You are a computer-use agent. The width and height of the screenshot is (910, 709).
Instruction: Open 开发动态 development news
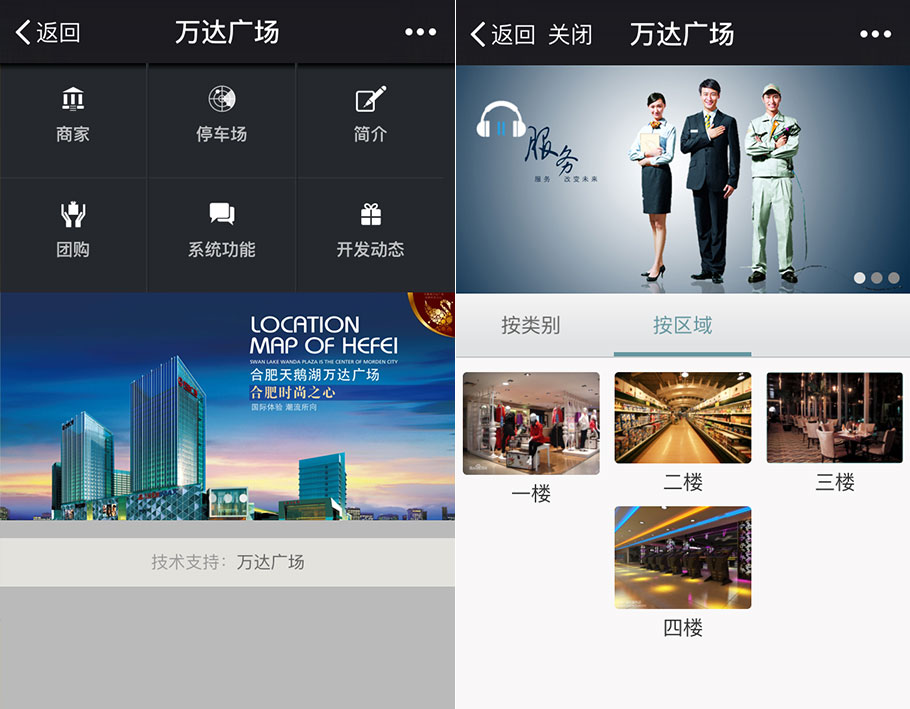click(x=370, y=231)
